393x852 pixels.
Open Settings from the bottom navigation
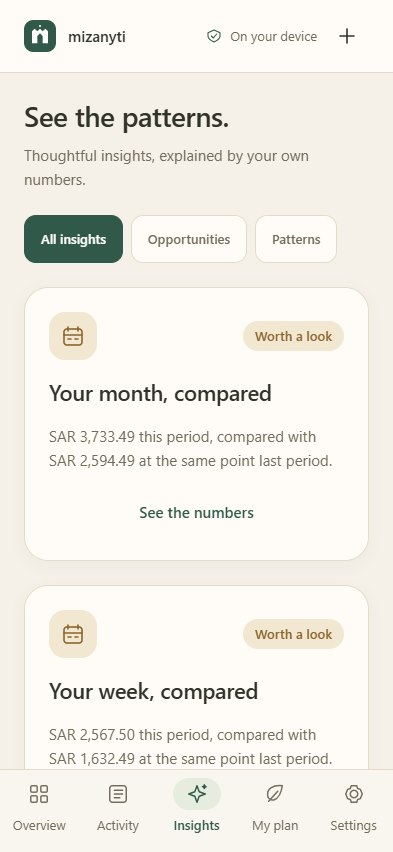click(x=354, y=808)
